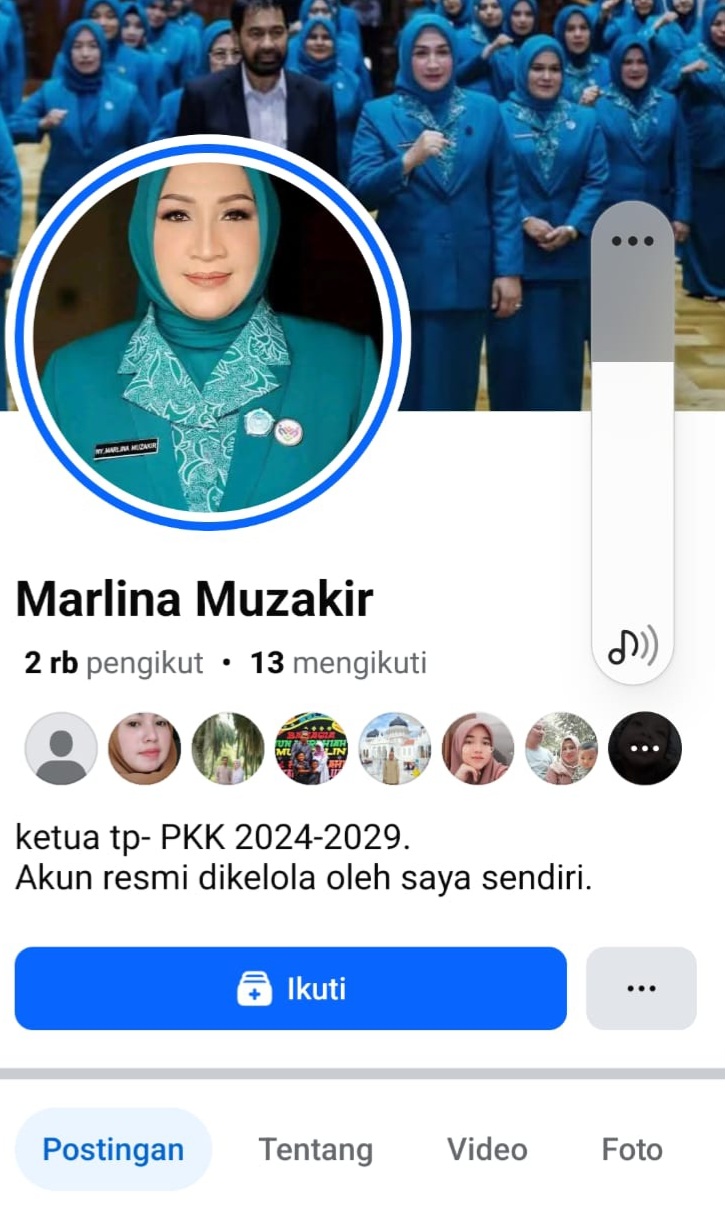Select the gray placeholder follower avatar
Screen dimensions: 725x1208
click(x=60, y=748)
